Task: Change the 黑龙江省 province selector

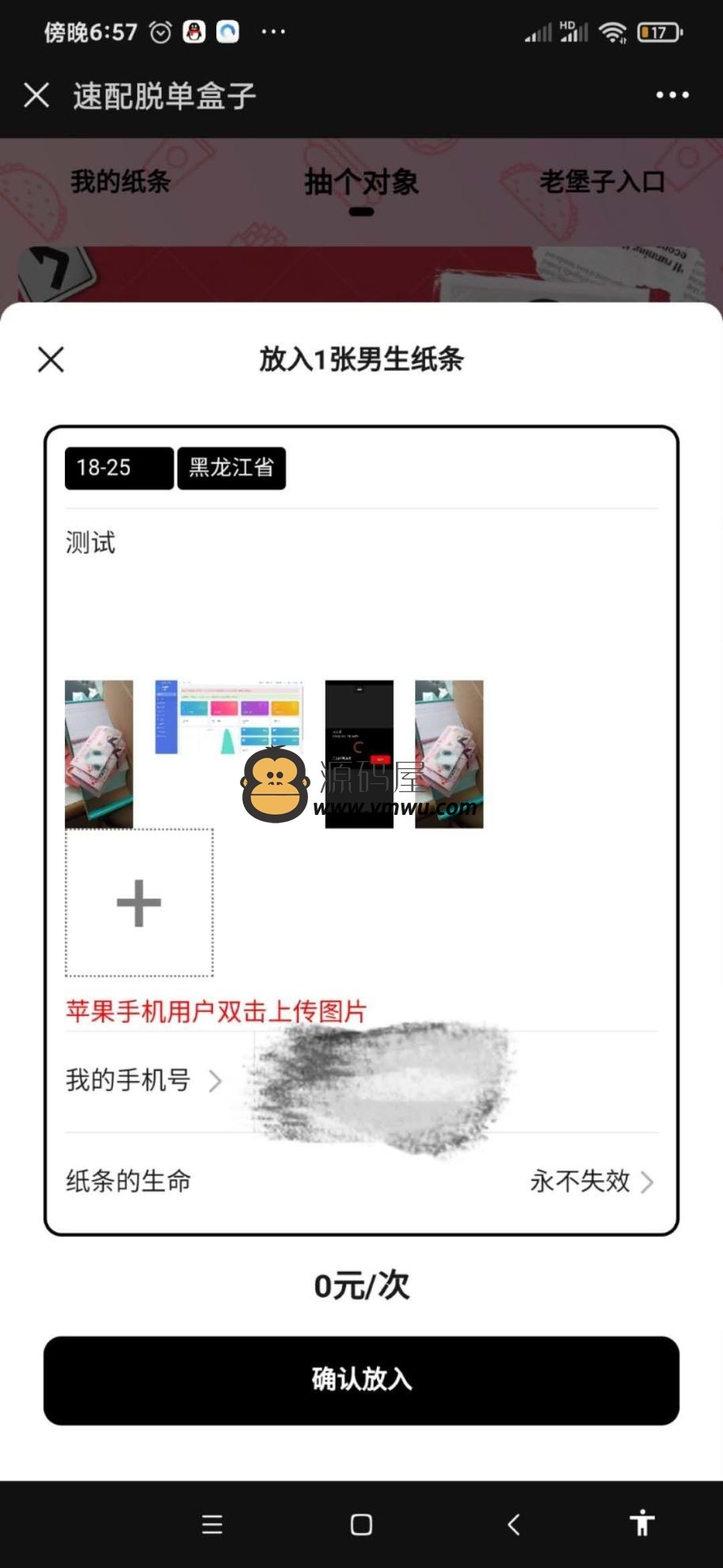Action: tap(231, 468)
